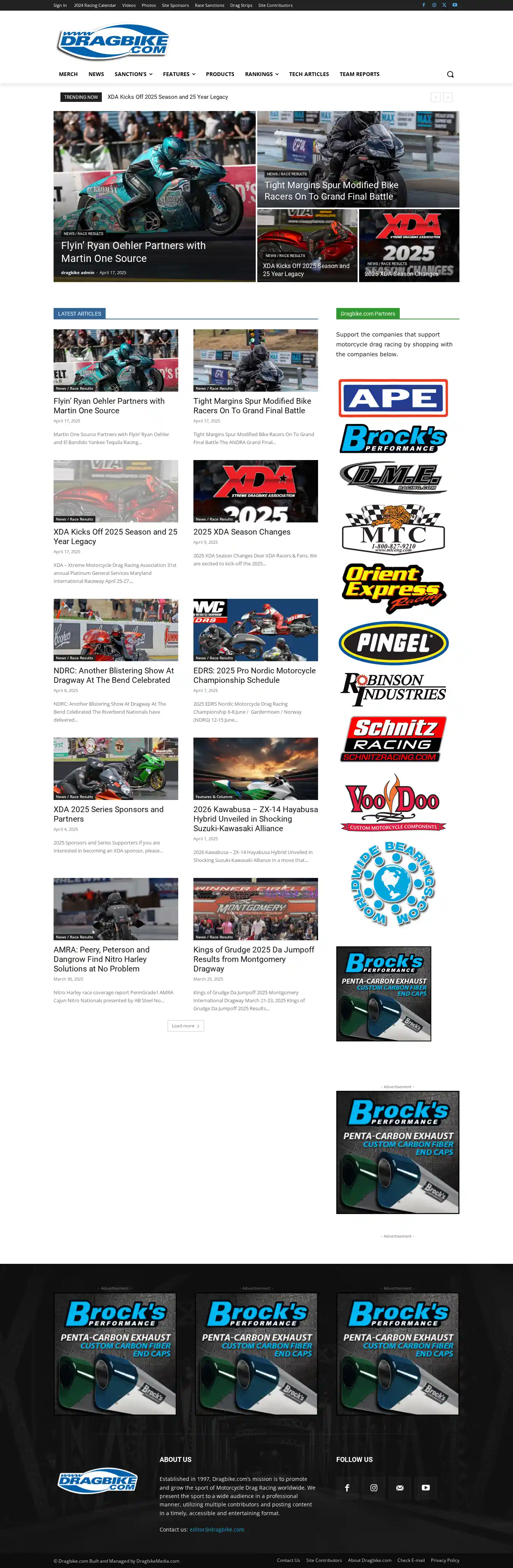
Task: Go to TECH ARTICLES section
Action: (309, 74)
